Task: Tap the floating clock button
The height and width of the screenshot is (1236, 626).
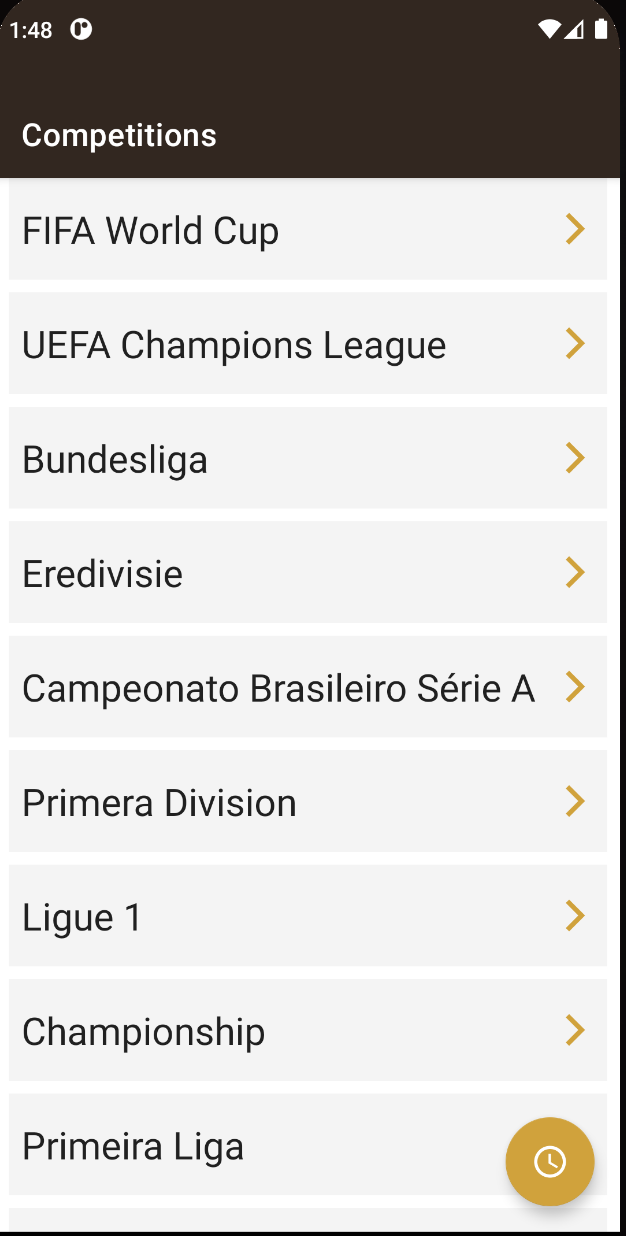Action: click(550, 1161)
